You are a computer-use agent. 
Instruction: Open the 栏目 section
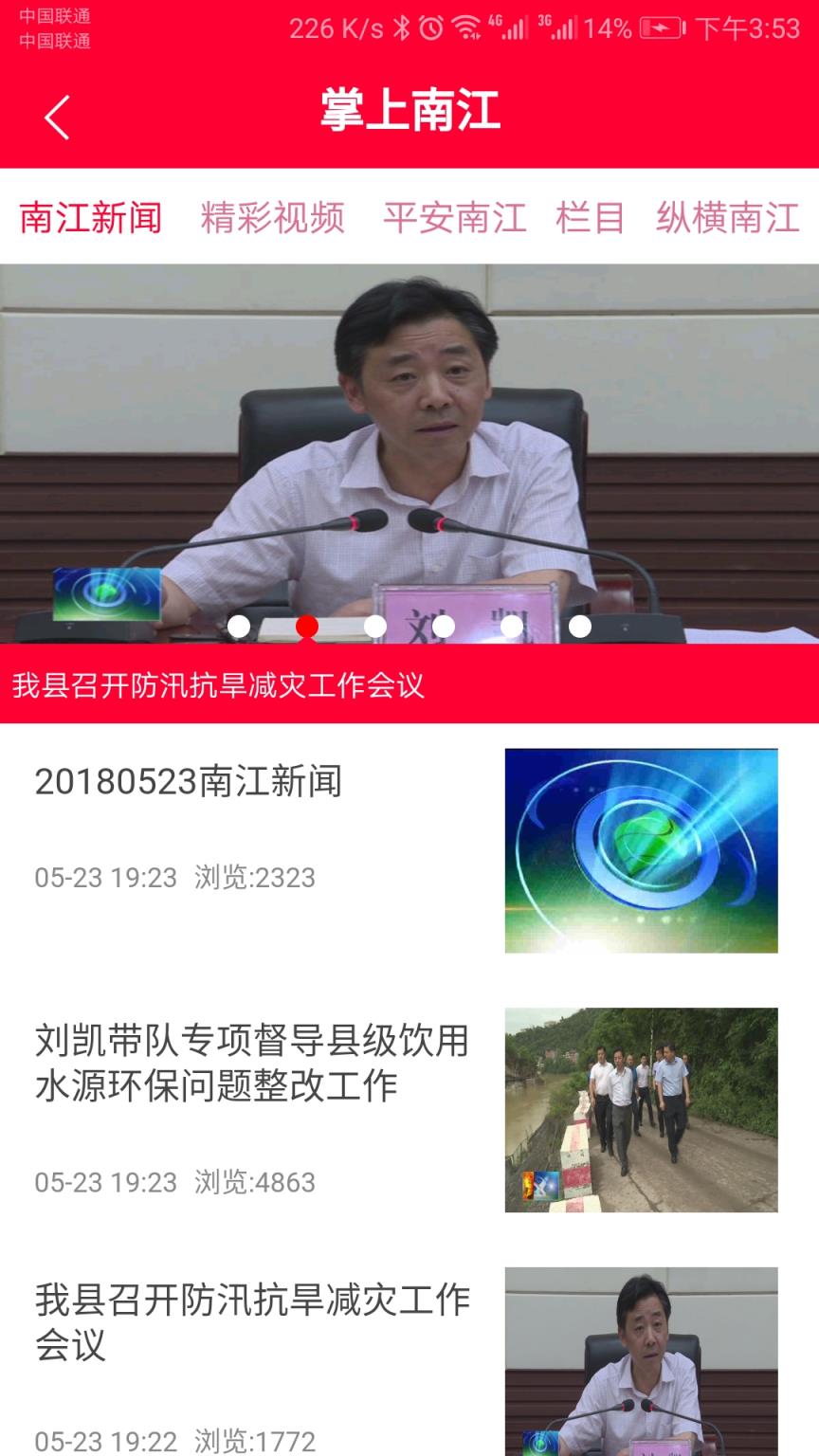point(588,216)
